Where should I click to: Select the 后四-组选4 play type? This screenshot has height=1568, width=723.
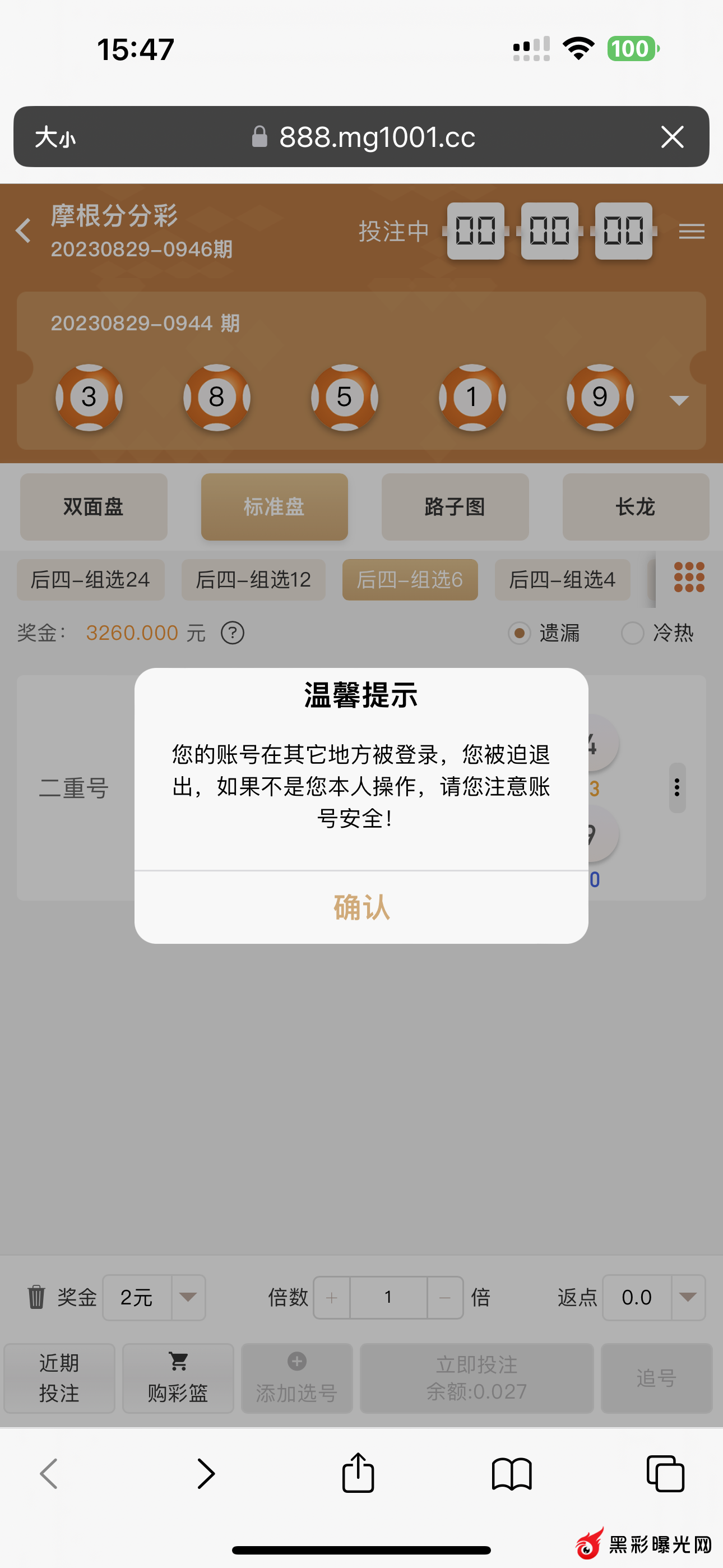tap(562, 579)
